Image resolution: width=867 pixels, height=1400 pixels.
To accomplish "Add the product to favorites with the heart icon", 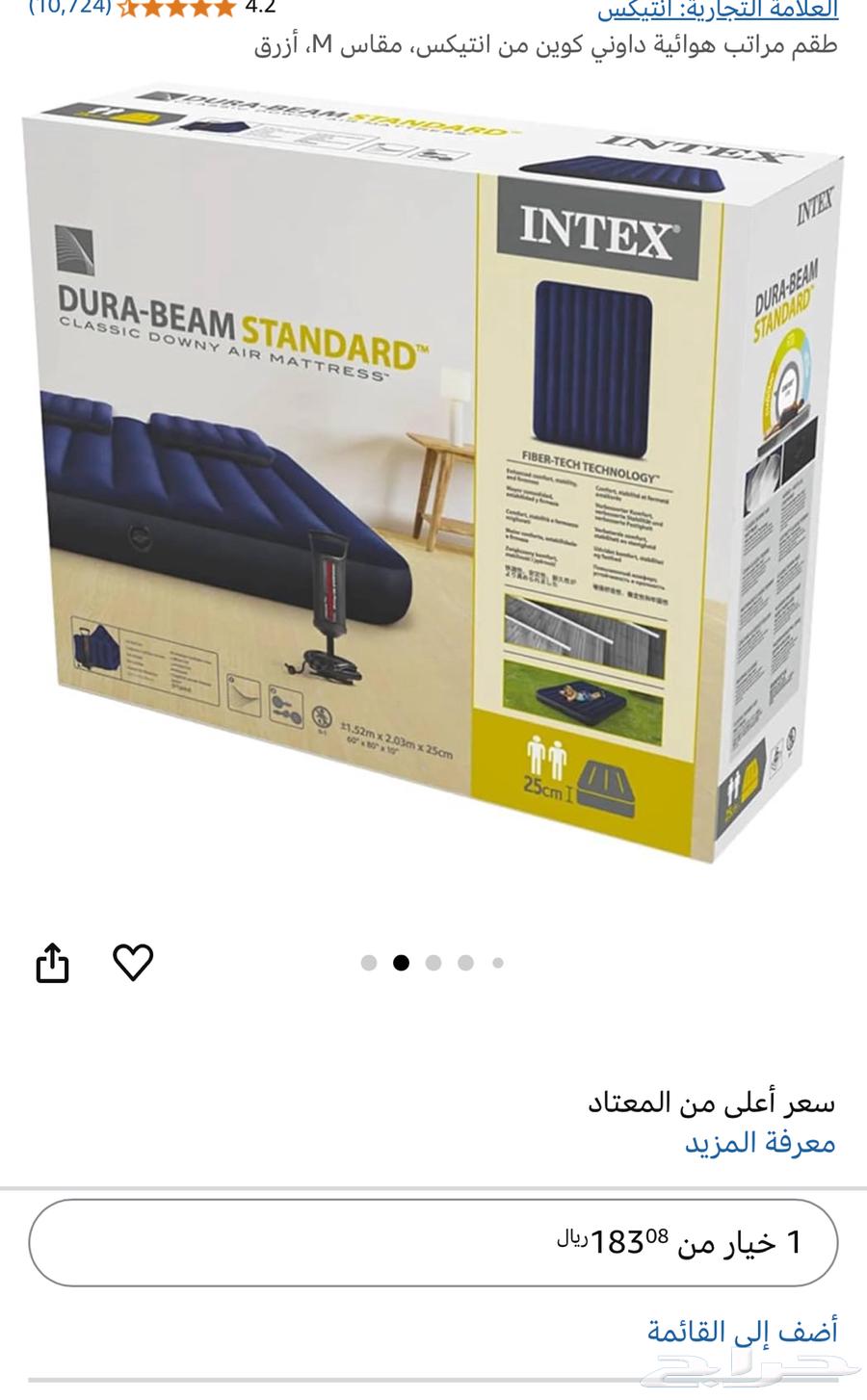I will pyautogui.click(x=133, y=962).
